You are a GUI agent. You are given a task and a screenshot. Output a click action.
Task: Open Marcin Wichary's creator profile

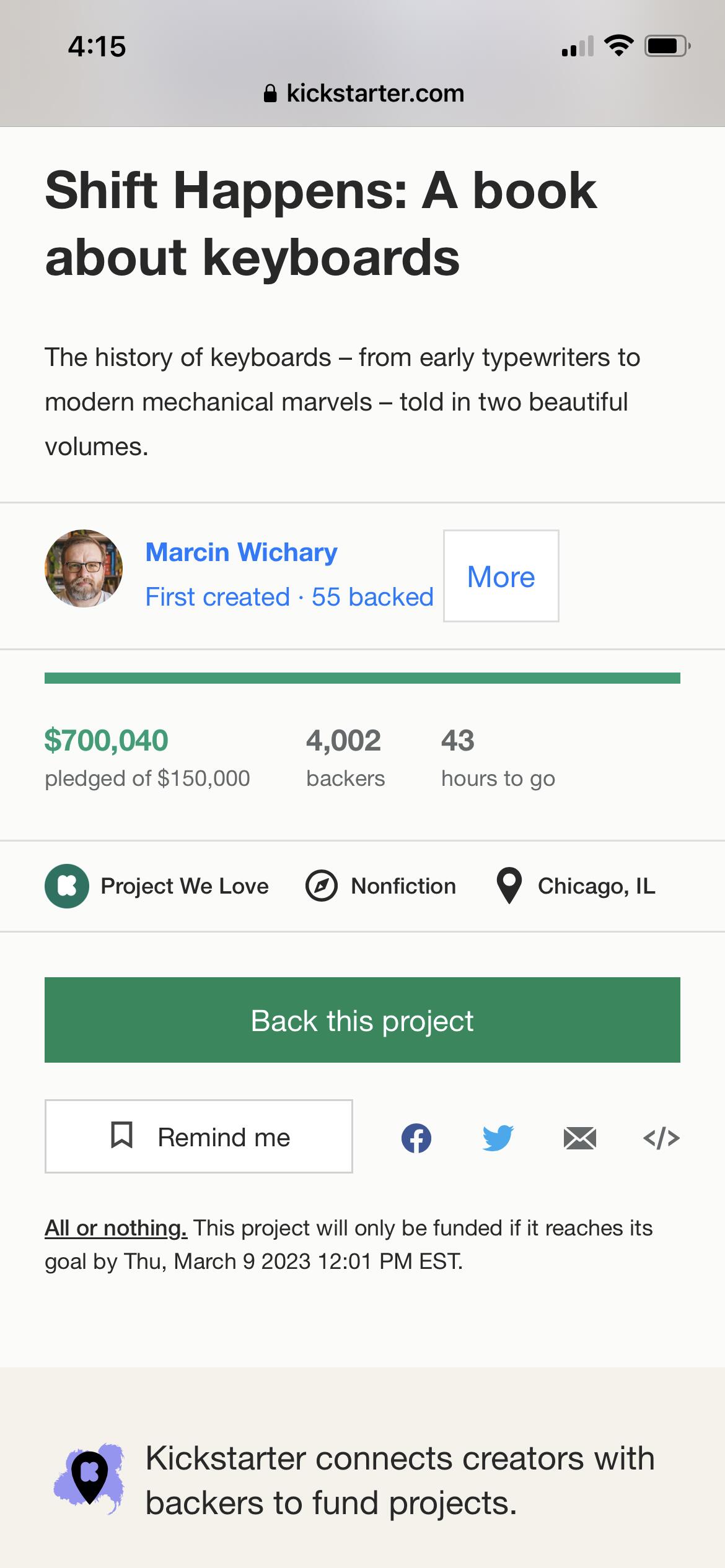click(241, 552)
